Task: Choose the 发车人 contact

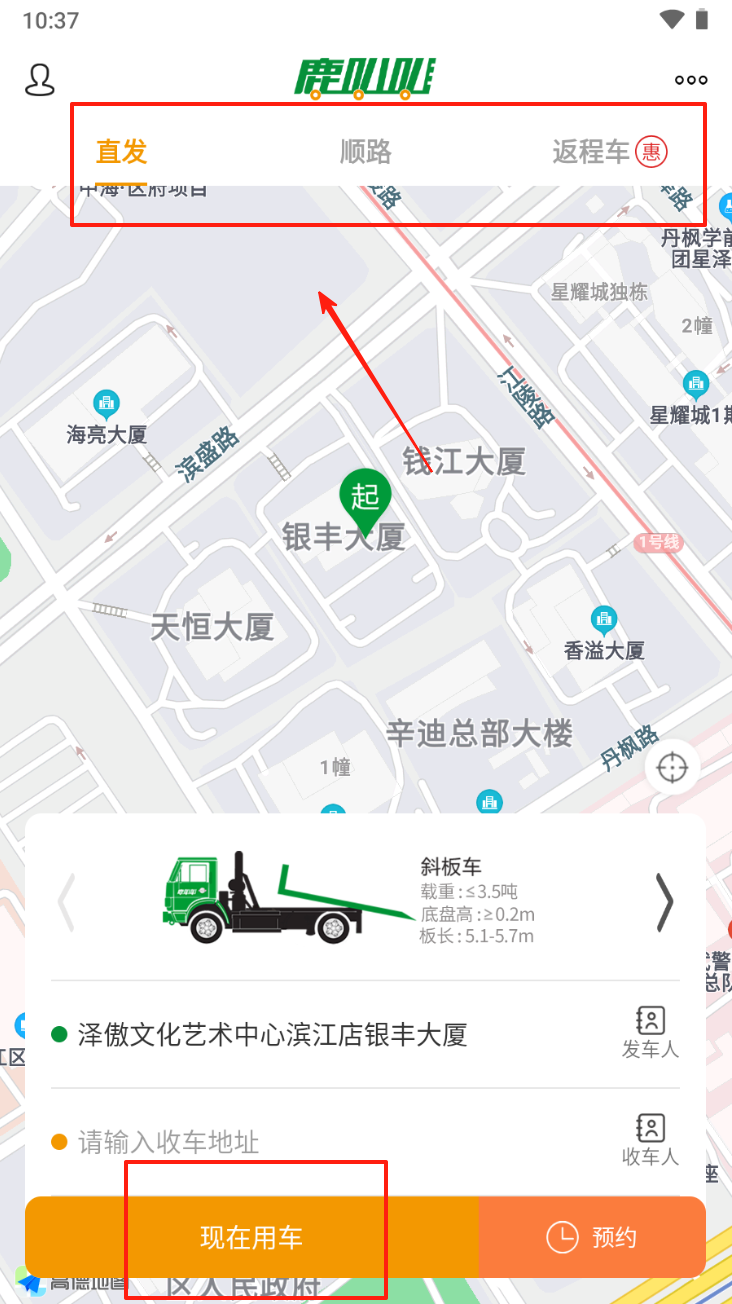Action: [650, 1032]
